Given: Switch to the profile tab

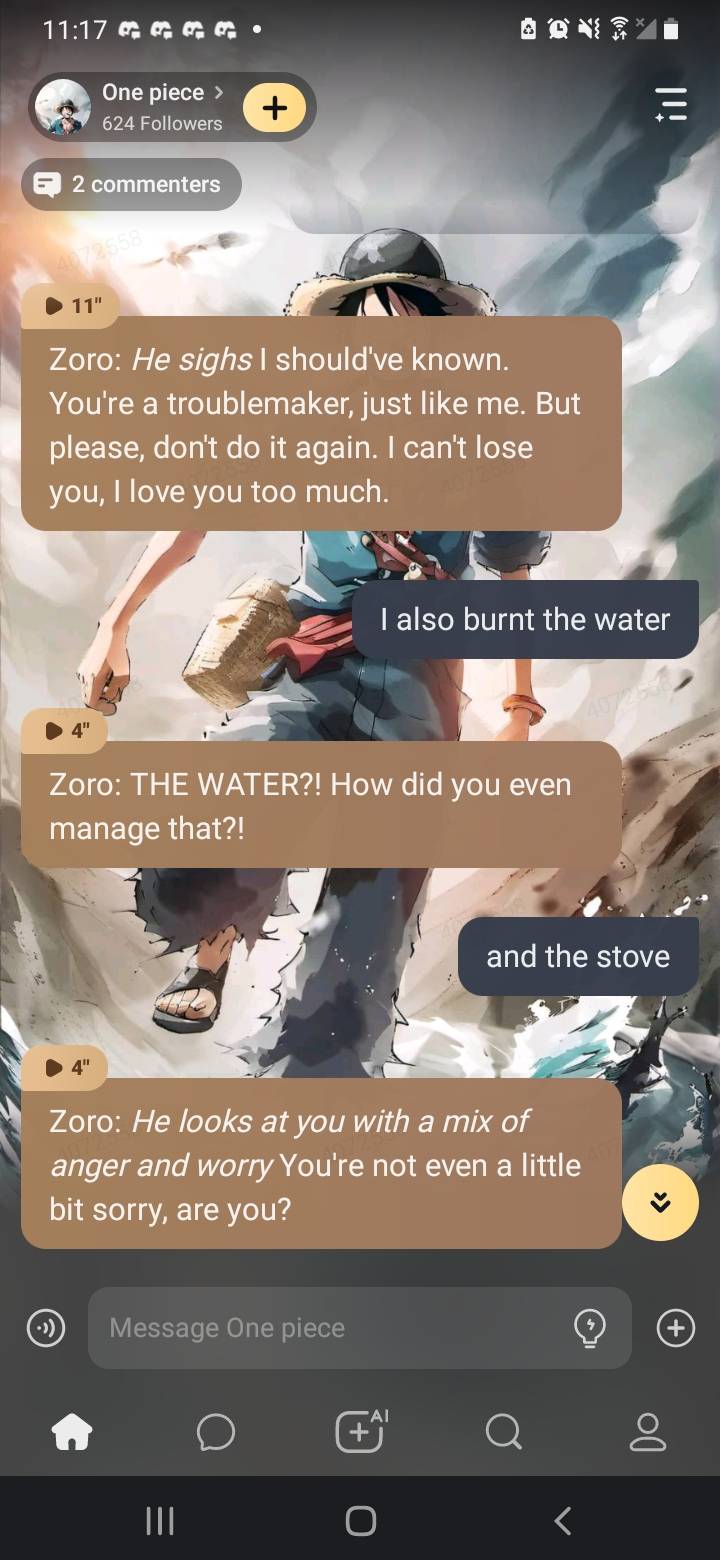Looking at the screenshot, I should [x=647, y=1433].
